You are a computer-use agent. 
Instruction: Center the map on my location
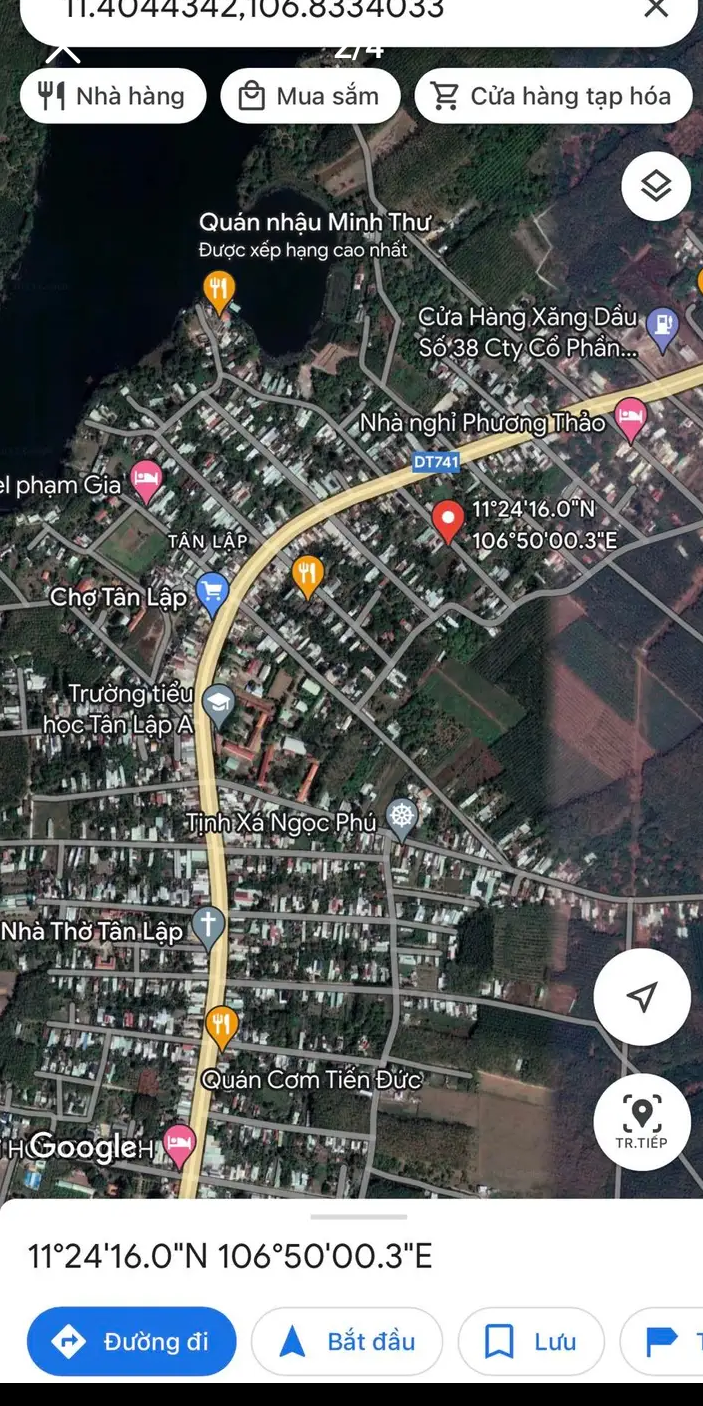click(641, 996)
